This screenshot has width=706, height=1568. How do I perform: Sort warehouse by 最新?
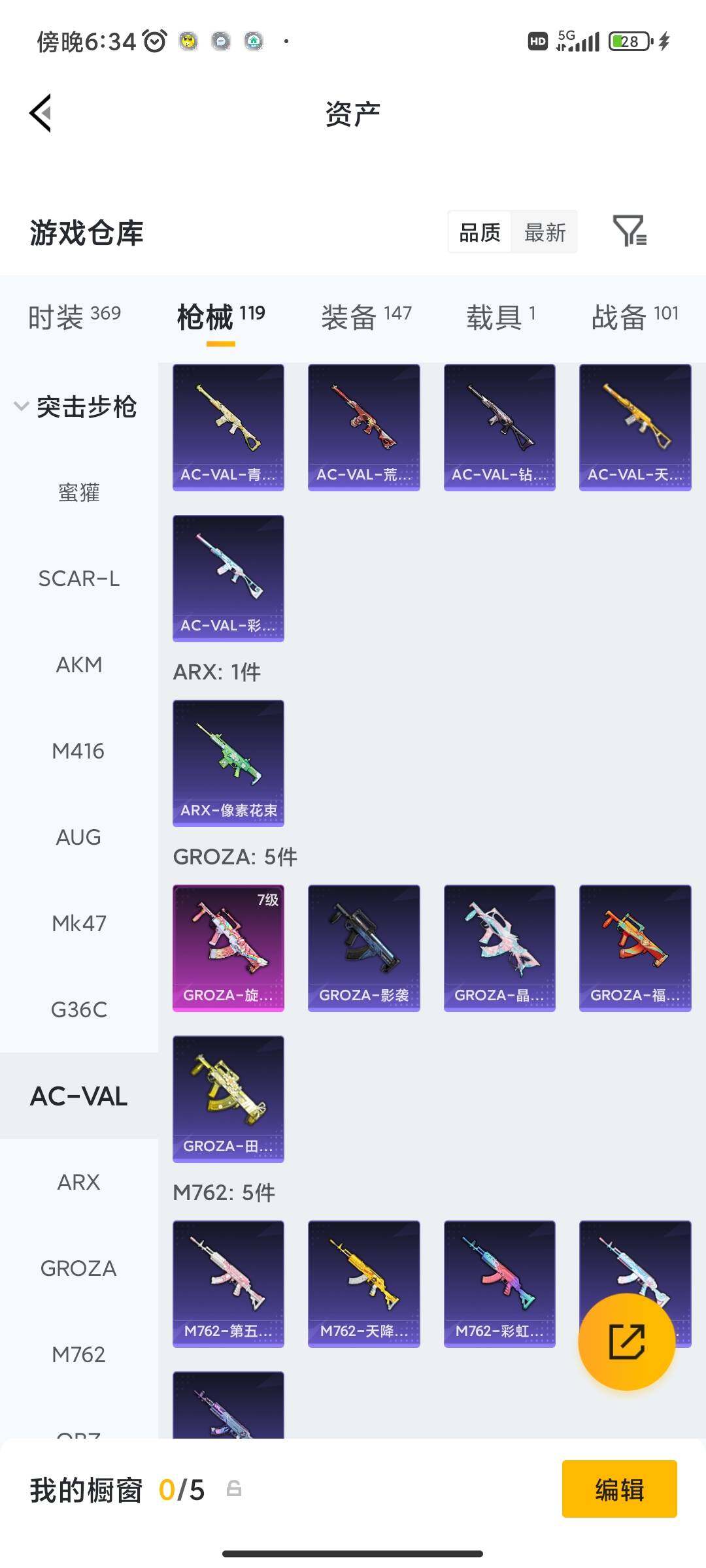tap(545, 232)
